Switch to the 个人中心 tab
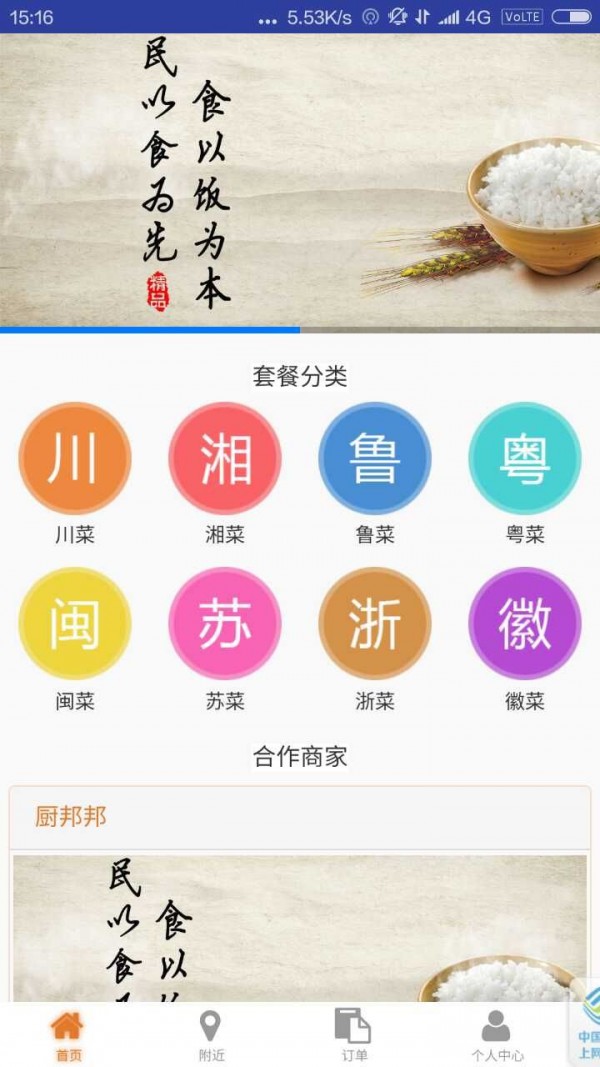The height and width of the screenshot is (1067, 600). pyautogui.click(x=496, y=1035)
